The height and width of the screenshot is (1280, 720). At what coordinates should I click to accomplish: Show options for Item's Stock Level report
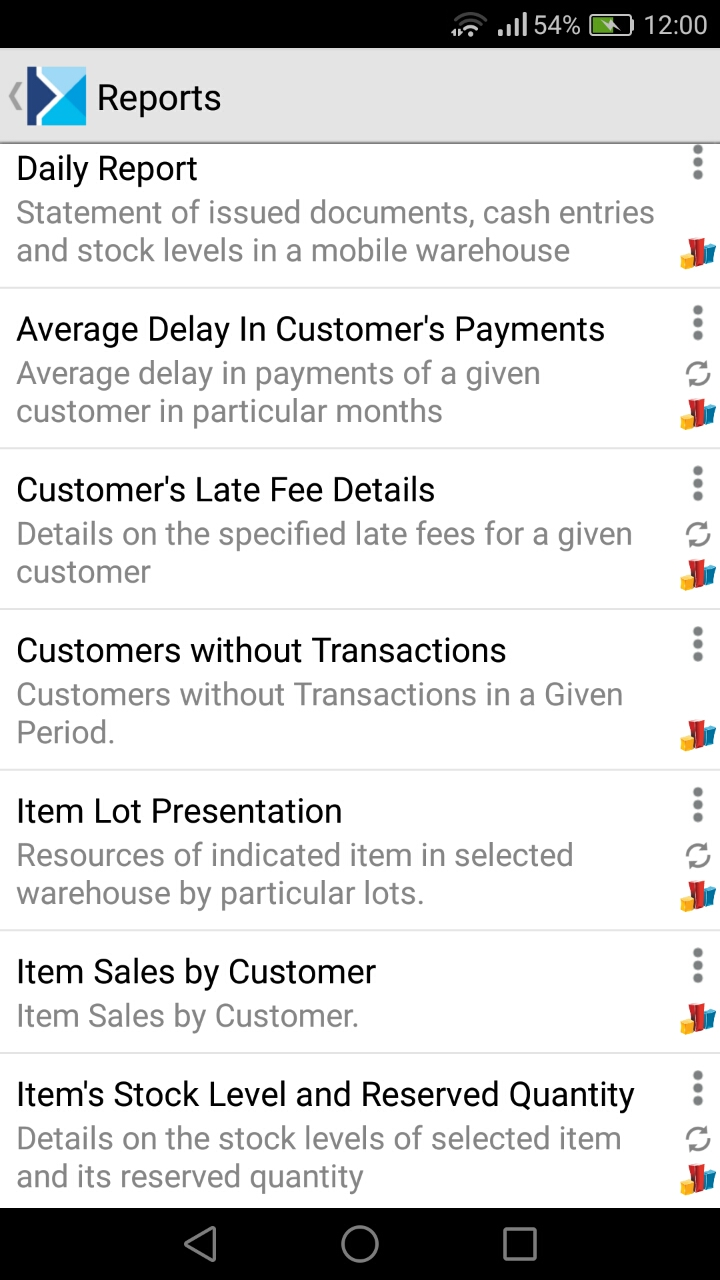[x=698, y=1088]
